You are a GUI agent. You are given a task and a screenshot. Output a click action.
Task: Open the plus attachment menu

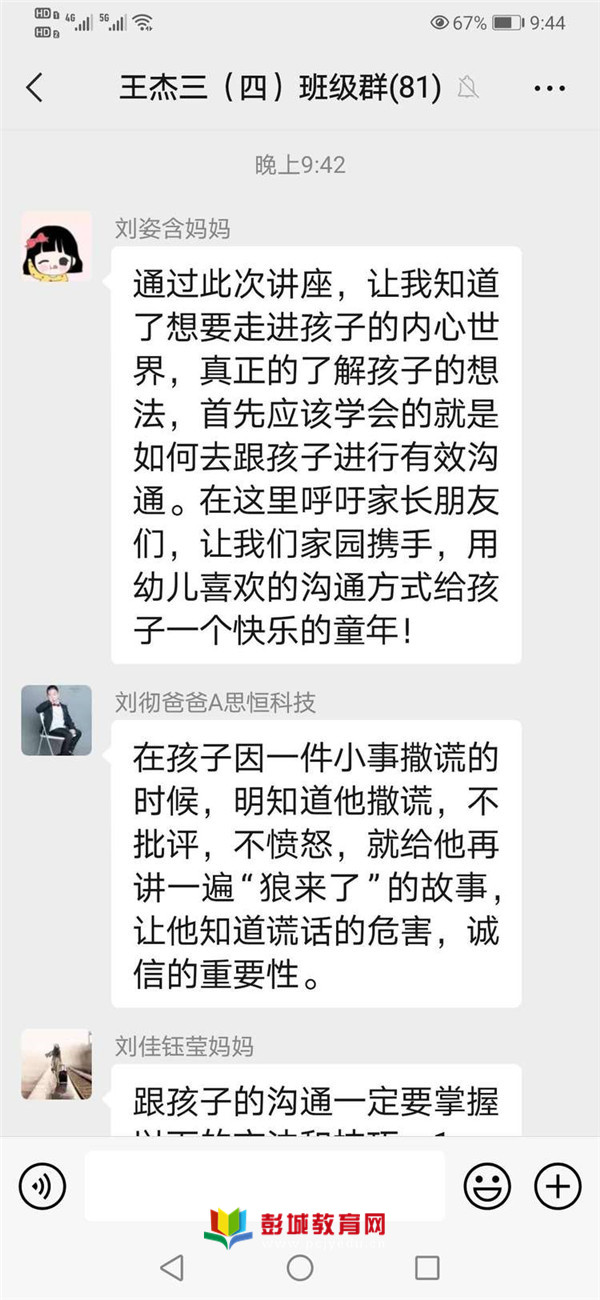[x=557, y=1186]
